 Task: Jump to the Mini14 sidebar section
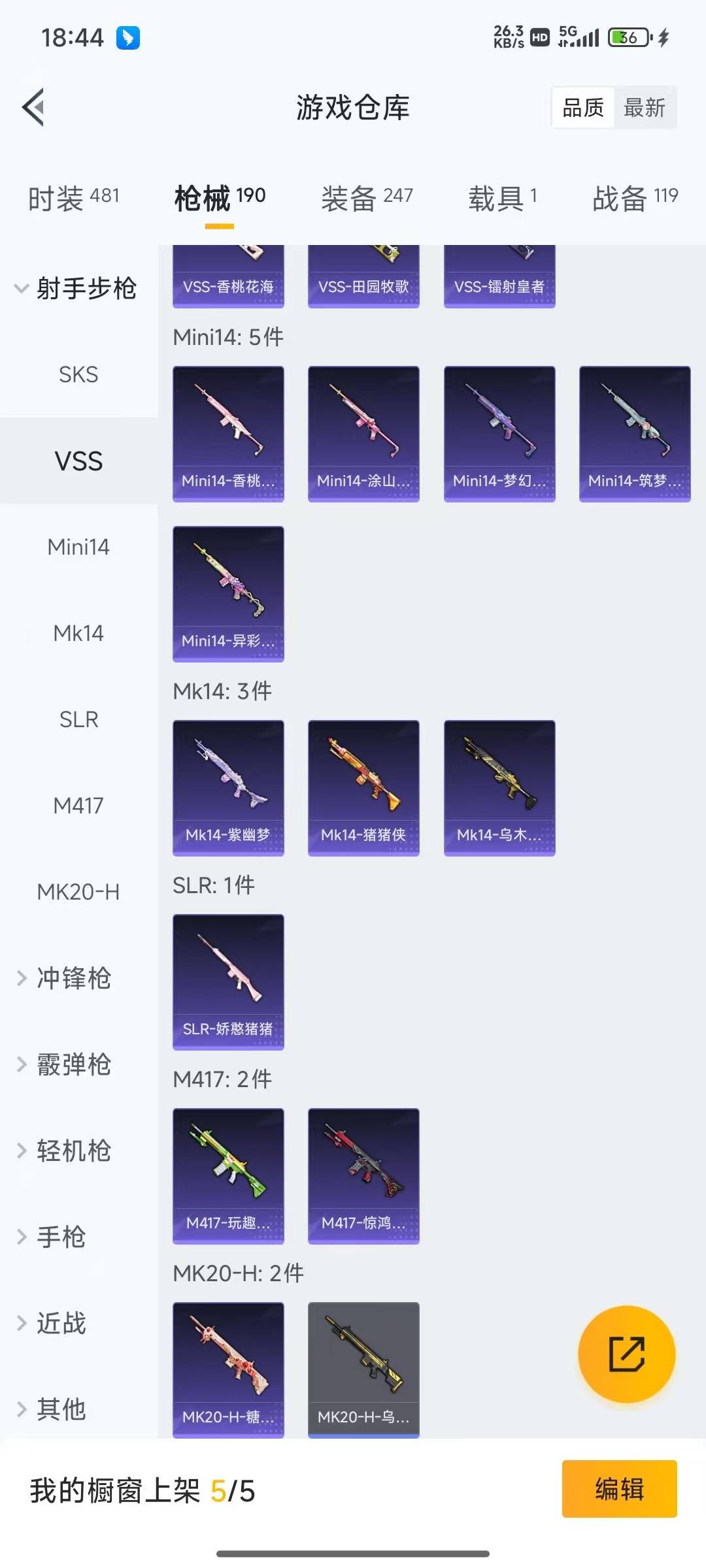78,547
